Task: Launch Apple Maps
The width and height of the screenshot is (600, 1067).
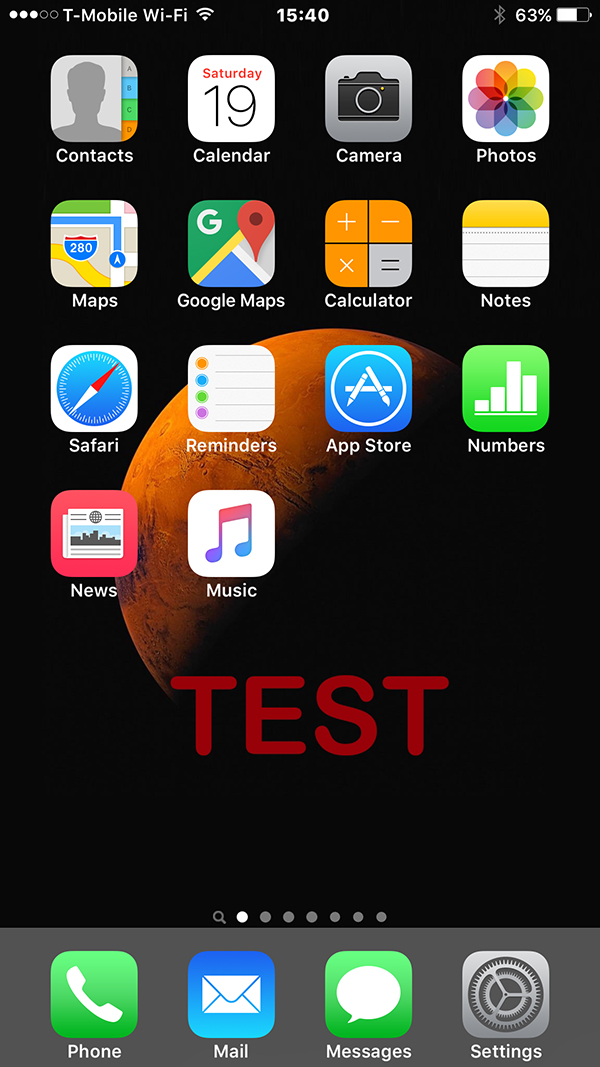Action: point(94,244)
